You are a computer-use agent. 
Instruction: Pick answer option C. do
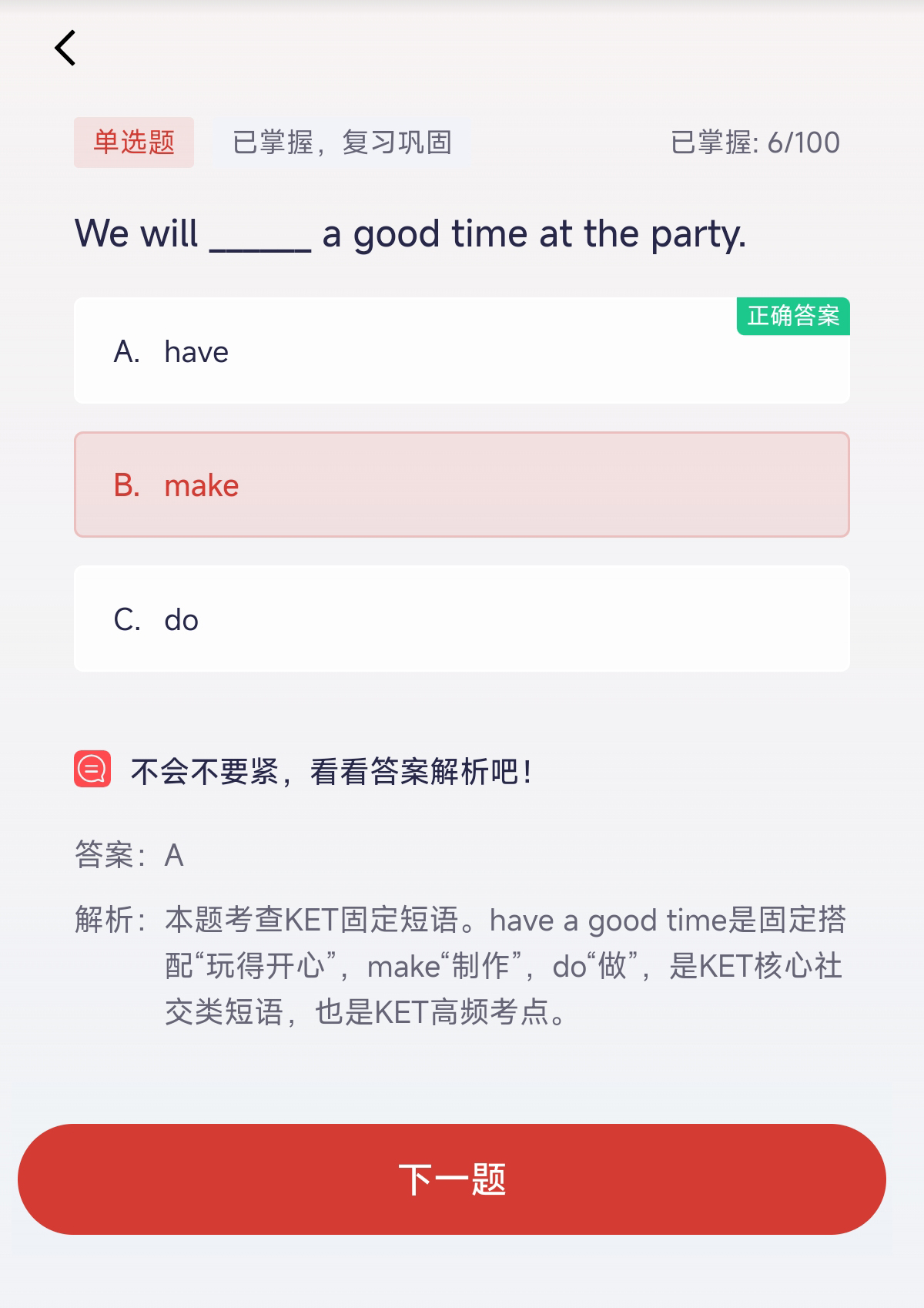click(460, 619)
